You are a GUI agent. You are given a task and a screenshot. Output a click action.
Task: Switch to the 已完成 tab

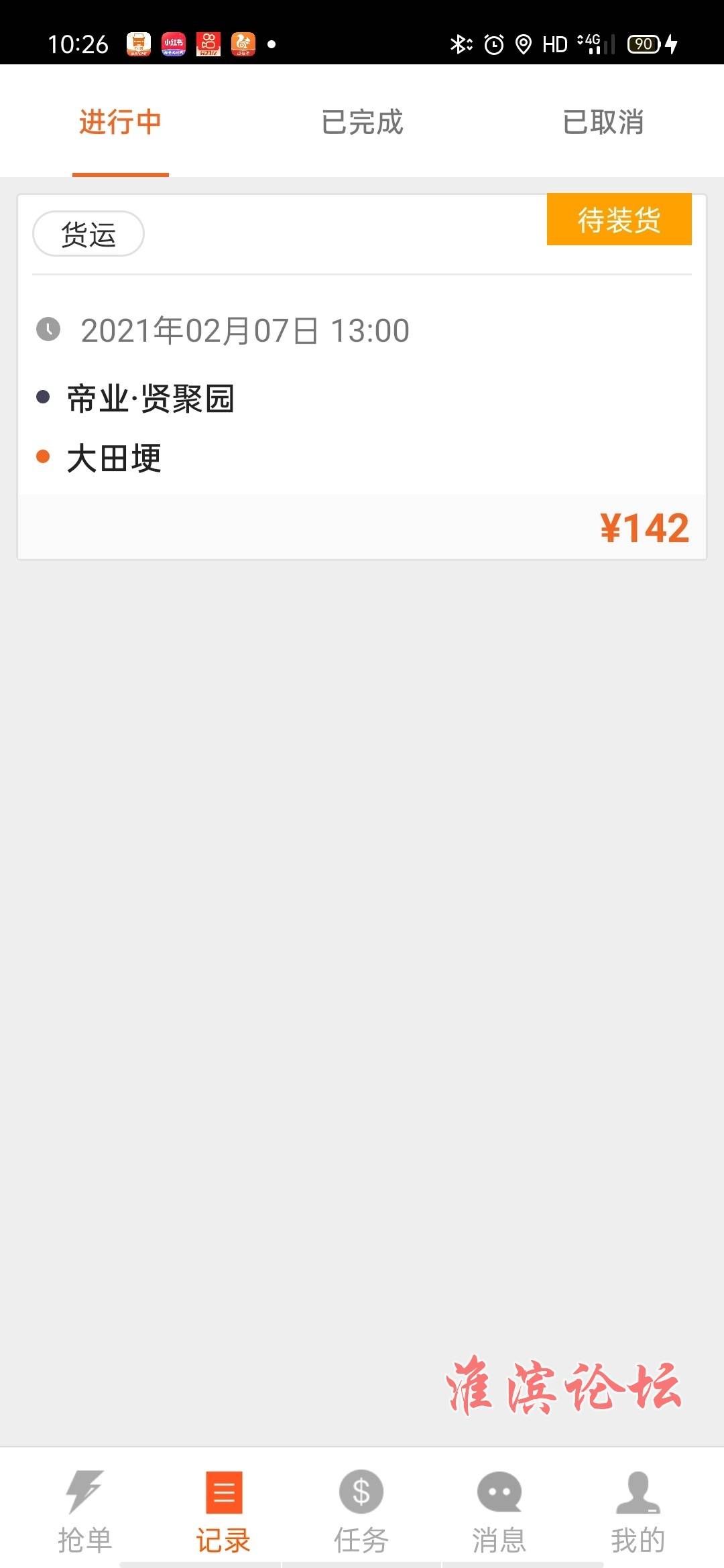(362, 122)
